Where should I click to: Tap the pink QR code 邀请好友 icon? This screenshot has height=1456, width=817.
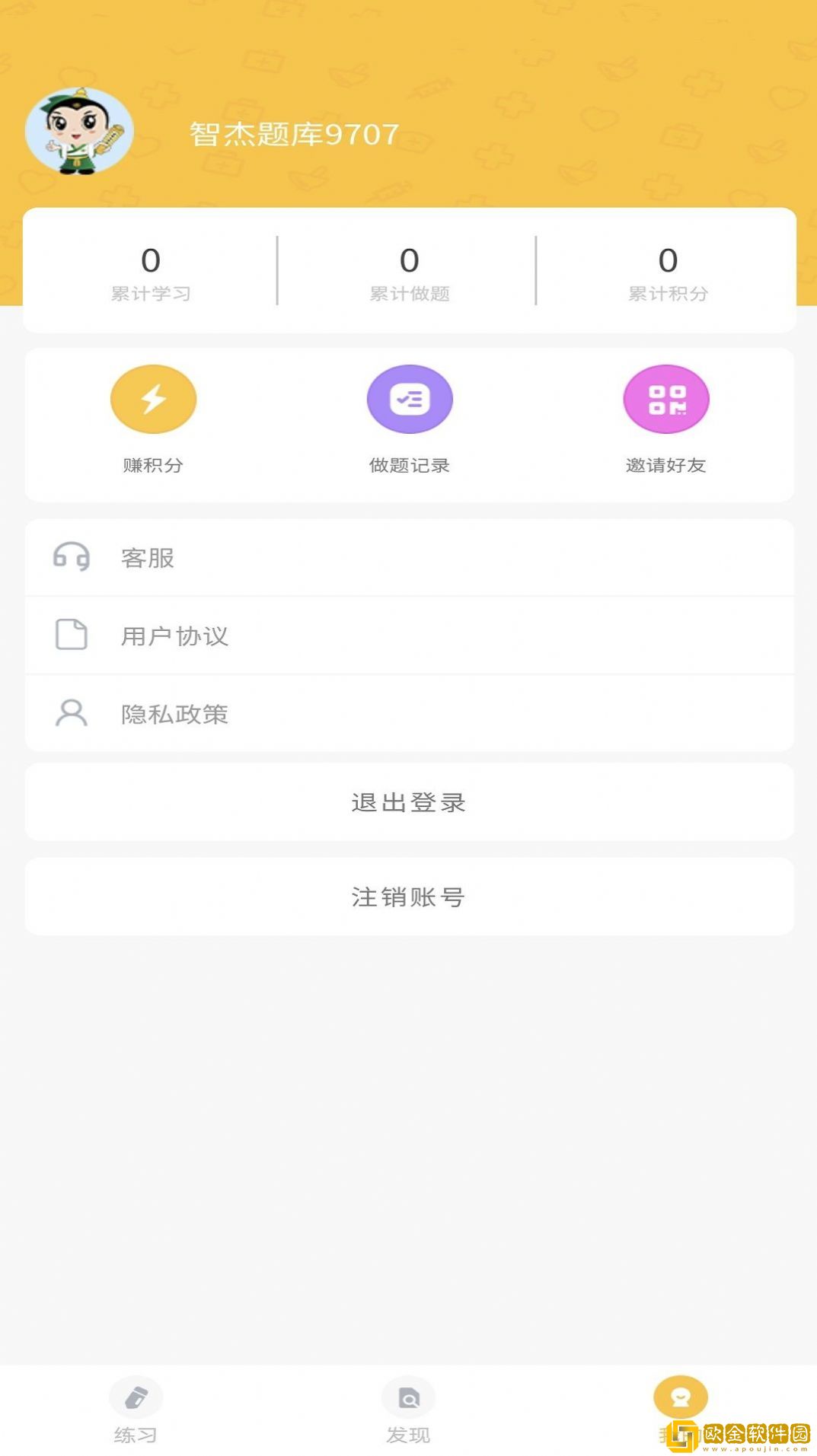tap(666, 398)
